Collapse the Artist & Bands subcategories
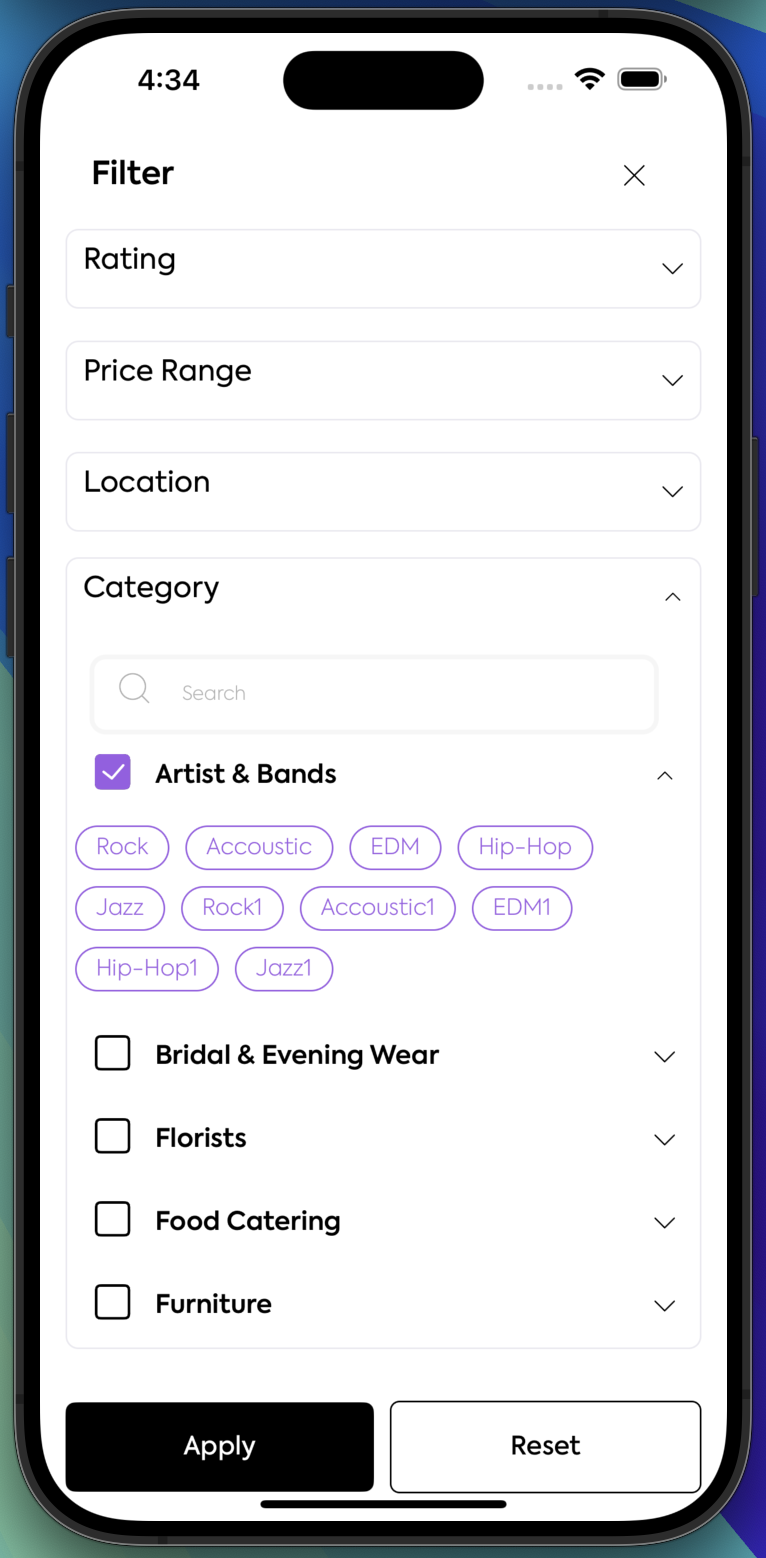Image resolution: width=766 pixels, height=1558 pixels. coord(664,775)
